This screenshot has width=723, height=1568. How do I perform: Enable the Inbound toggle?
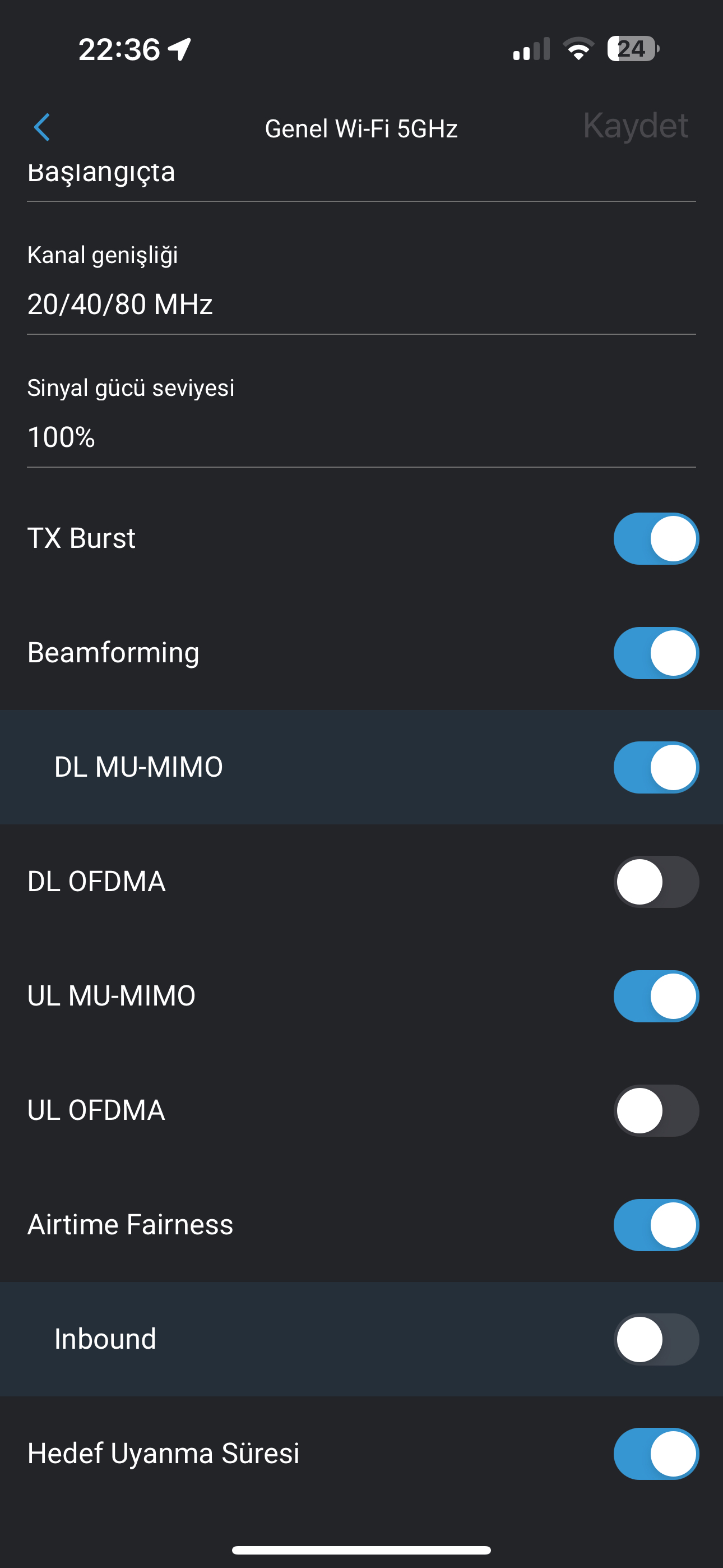click(x=656, y=1340)
